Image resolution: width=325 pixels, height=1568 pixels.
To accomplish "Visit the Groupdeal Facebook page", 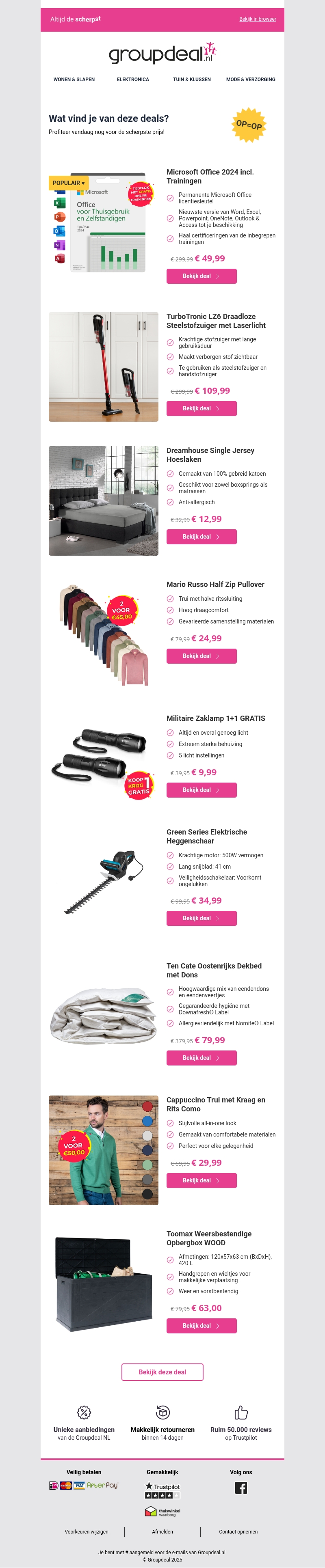I will (x=241, y=1488).
